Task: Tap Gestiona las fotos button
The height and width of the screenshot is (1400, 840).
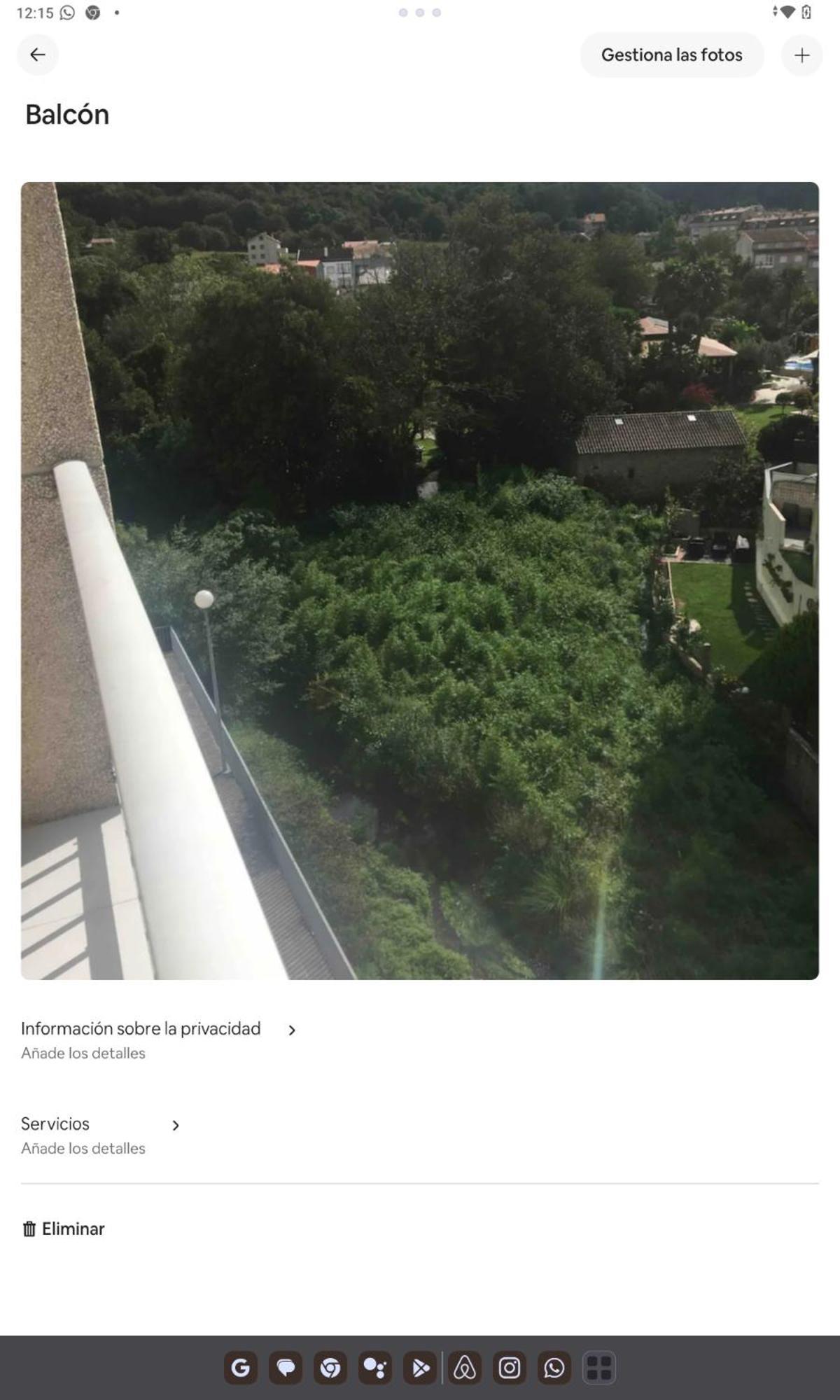Action: (x=671, y=55)
